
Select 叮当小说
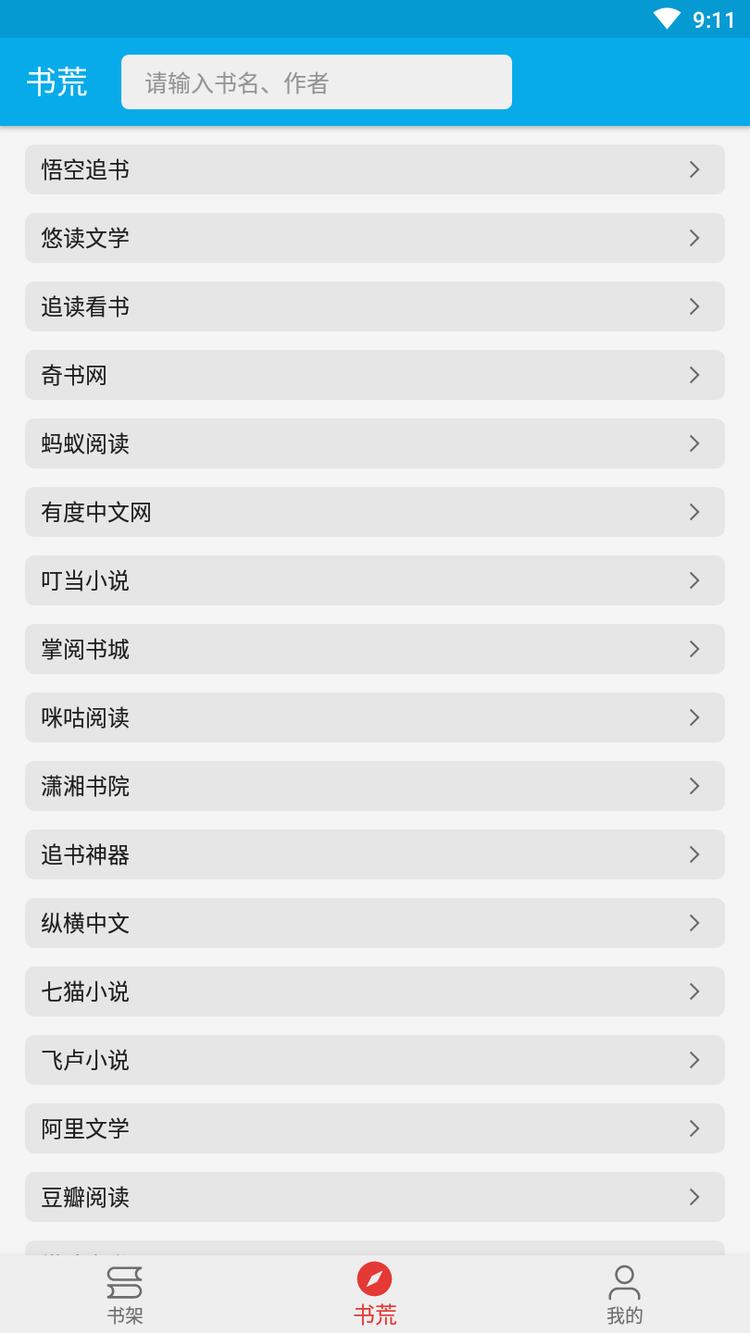pyautogui.click(x=374, y=581)
